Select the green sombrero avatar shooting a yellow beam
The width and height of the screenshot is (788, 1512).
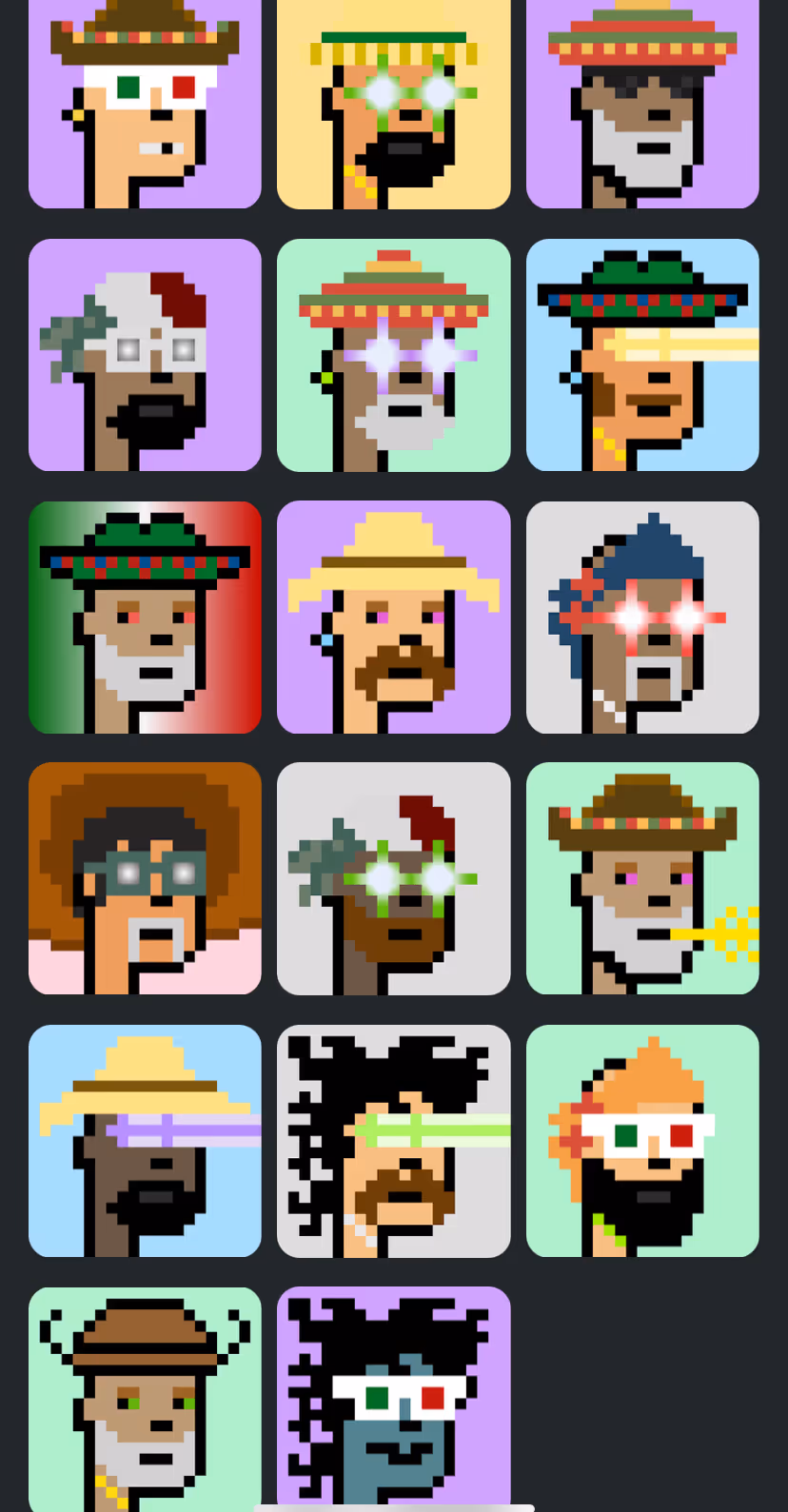(642, 355)
